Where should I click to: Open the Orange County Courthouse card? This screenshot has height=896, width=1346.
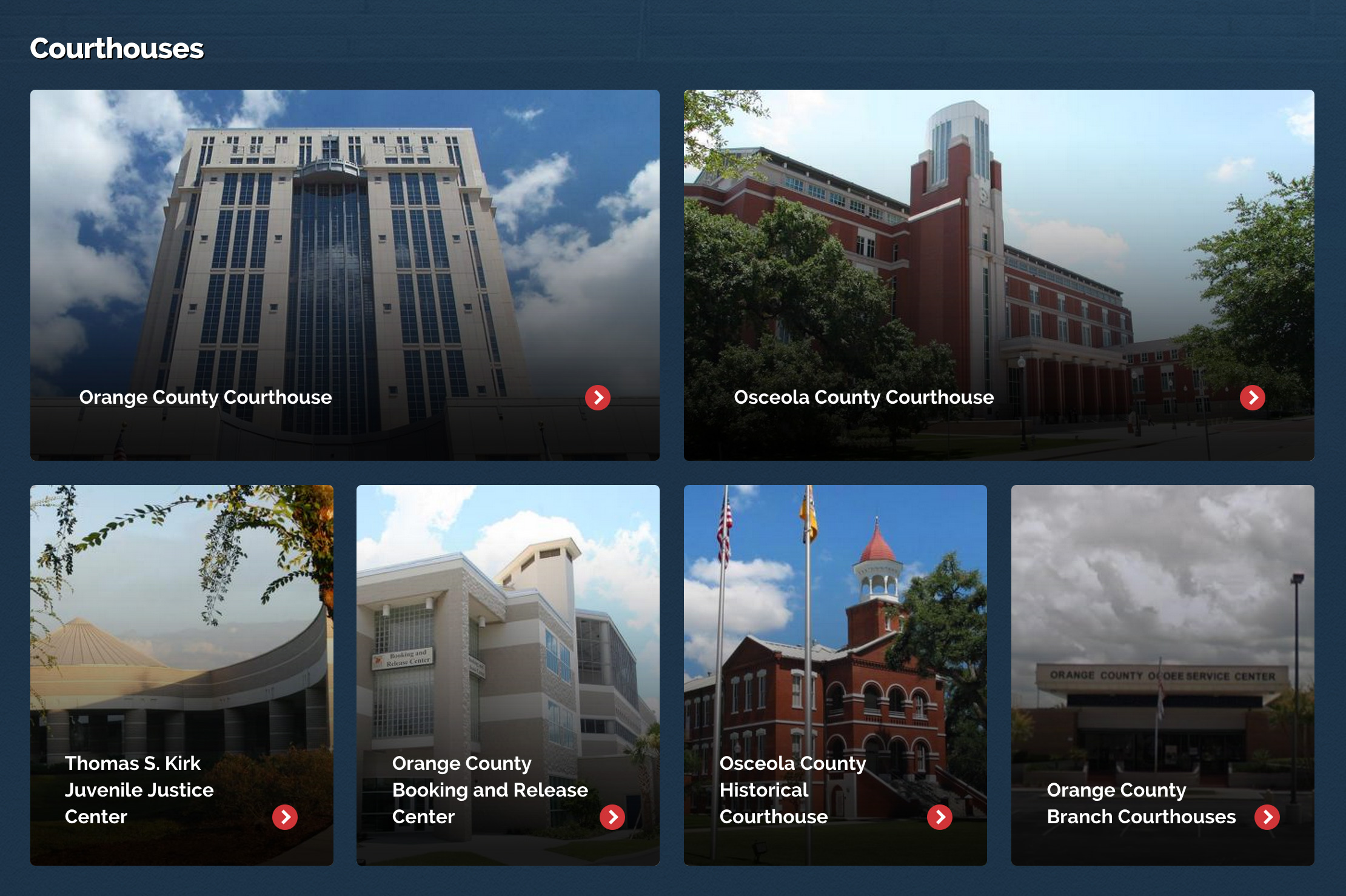point(344,275)
